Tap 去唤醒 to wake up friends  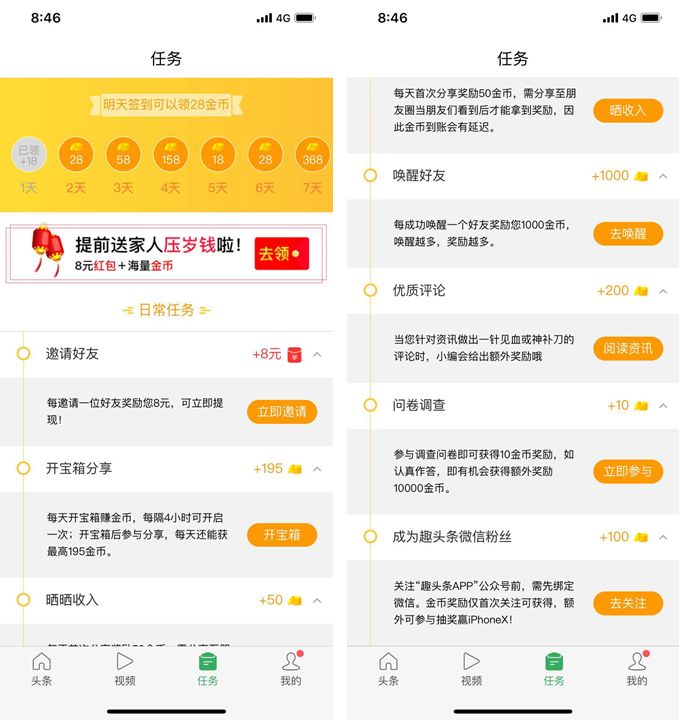point(628,234)
